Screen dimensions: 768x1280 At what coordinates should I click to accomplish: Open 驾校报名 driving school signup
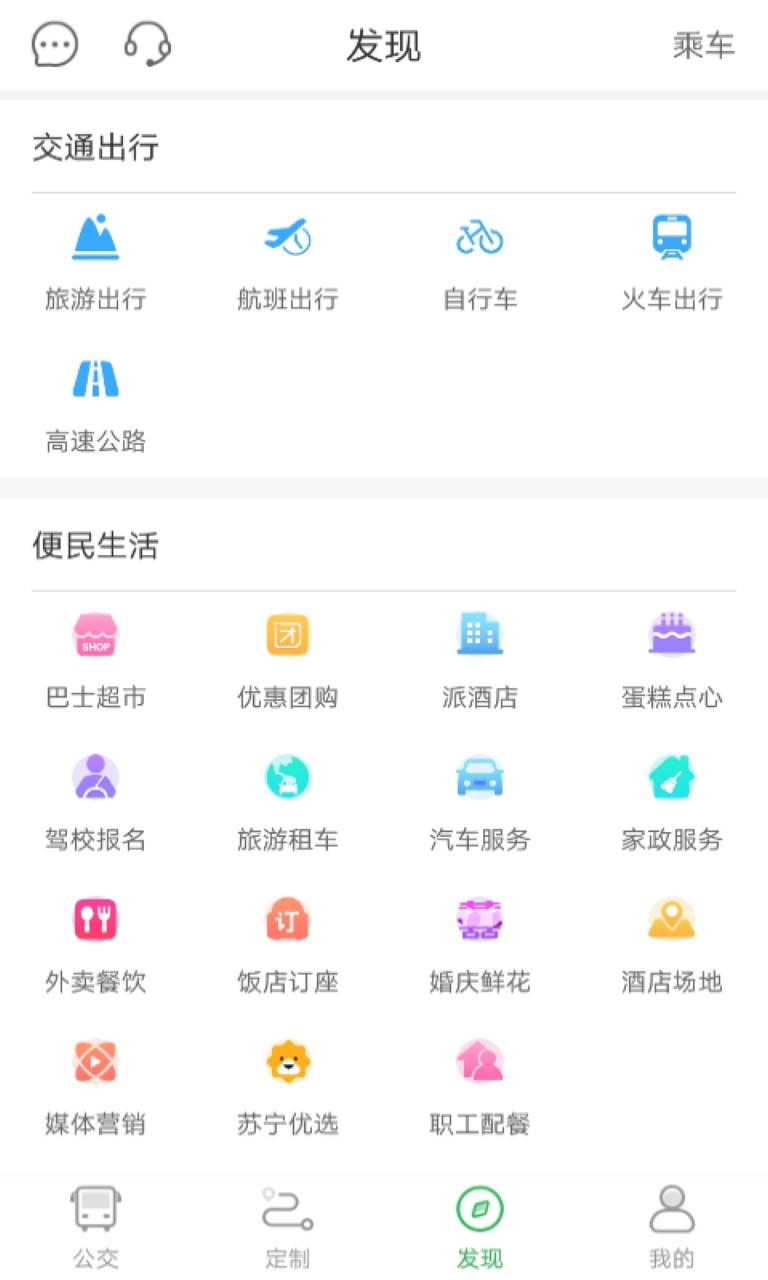point(96,798)
